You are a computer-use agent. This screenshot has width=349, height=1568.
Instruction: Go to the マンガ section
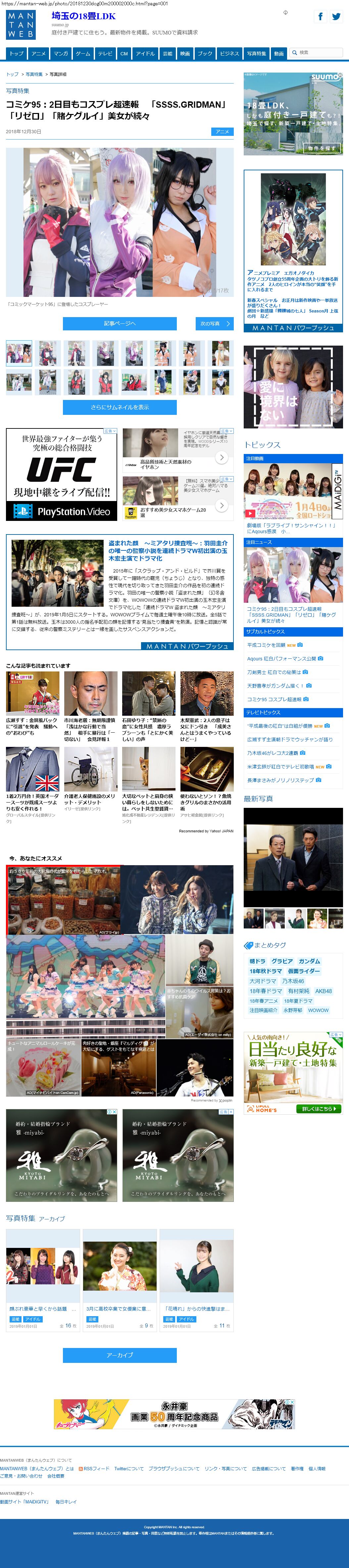point(61,54)
